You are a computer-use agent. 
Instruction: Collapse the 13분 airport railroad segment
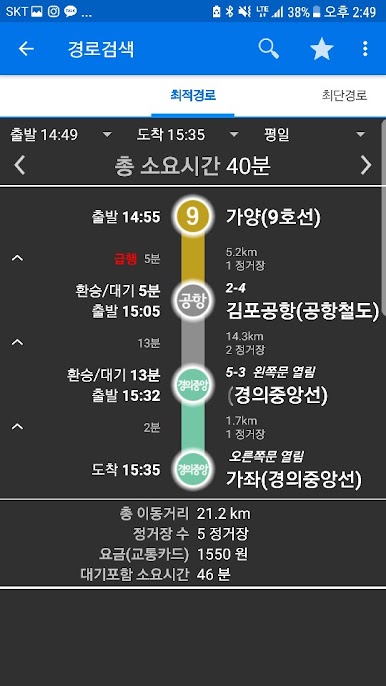click(17, 342)
